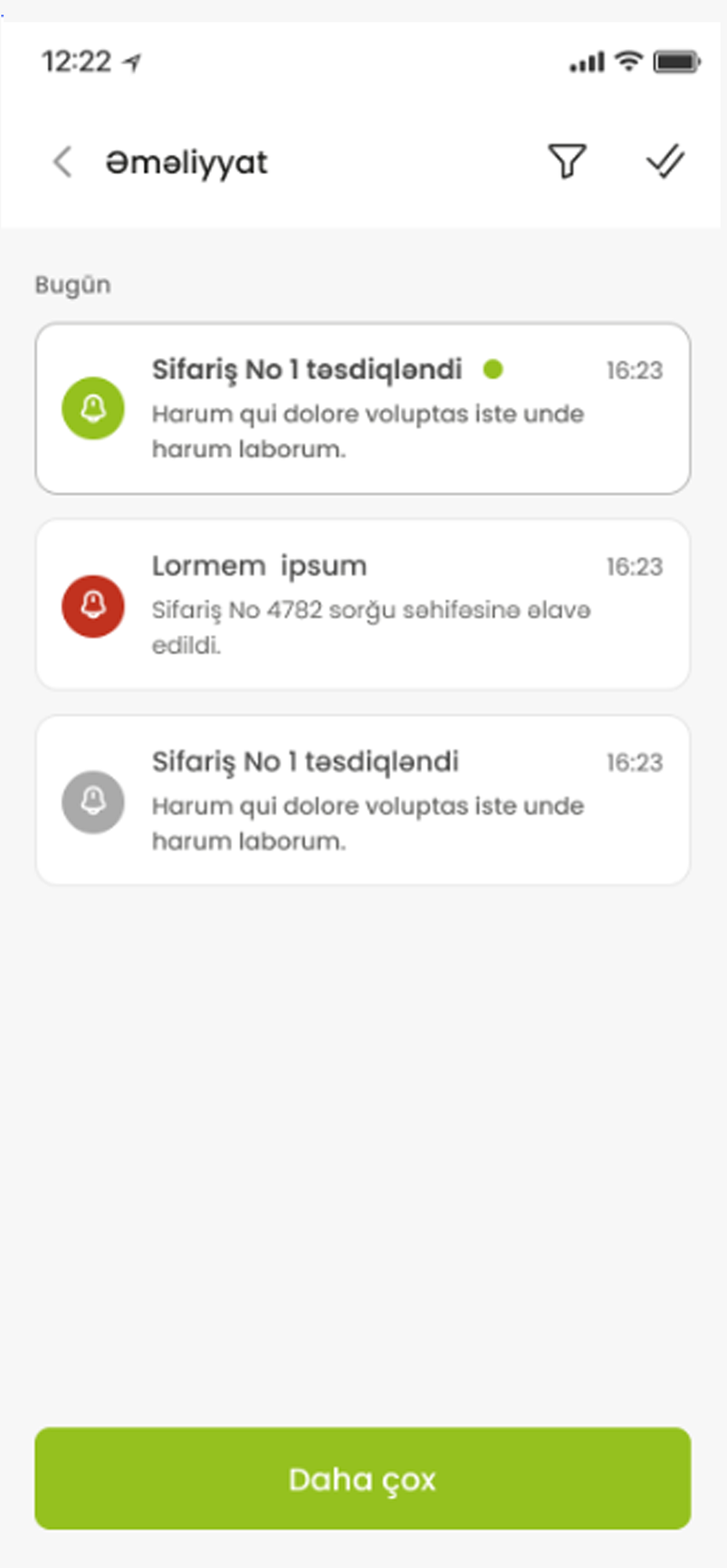This screenshot has width=727, height=1568.
Task: Mark all notifications as read
Action: coord(665,161)
